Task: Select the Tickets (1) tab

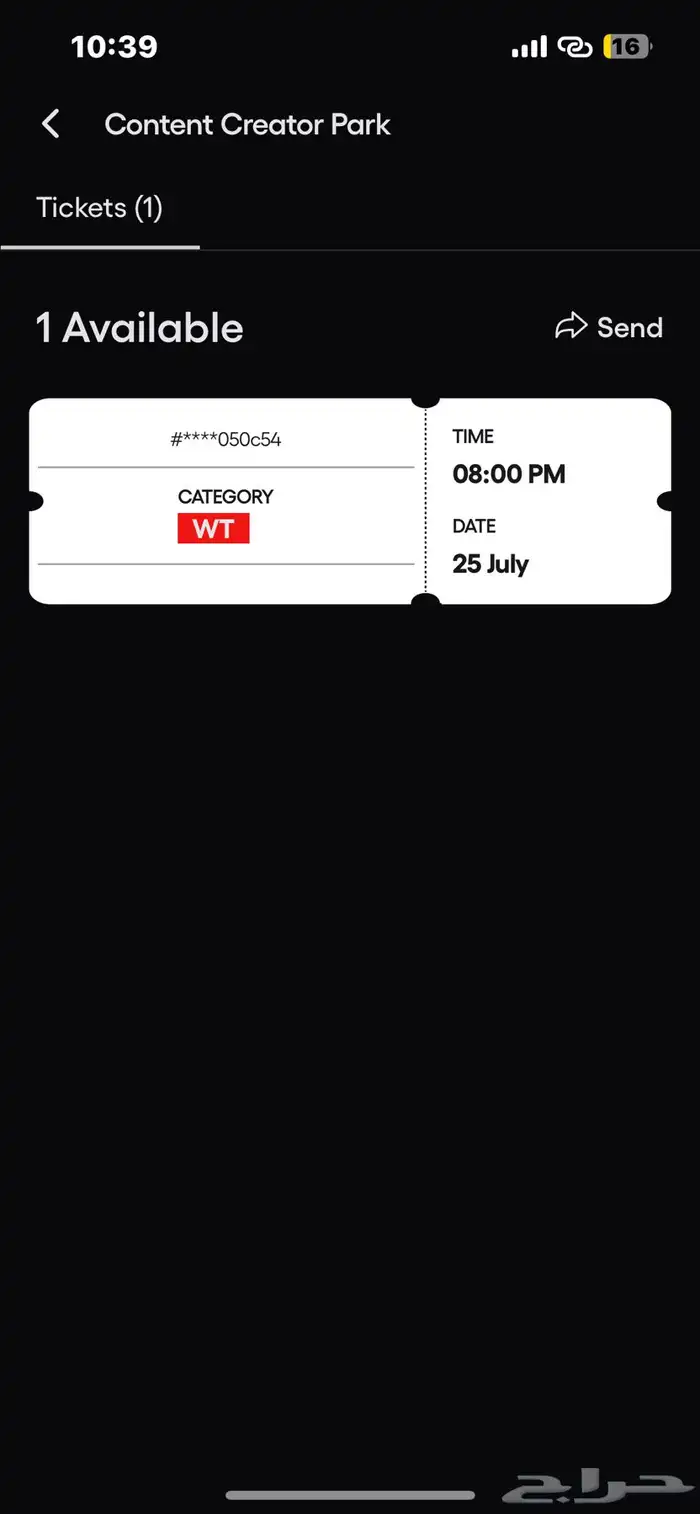Action: [x=99, y=208]
